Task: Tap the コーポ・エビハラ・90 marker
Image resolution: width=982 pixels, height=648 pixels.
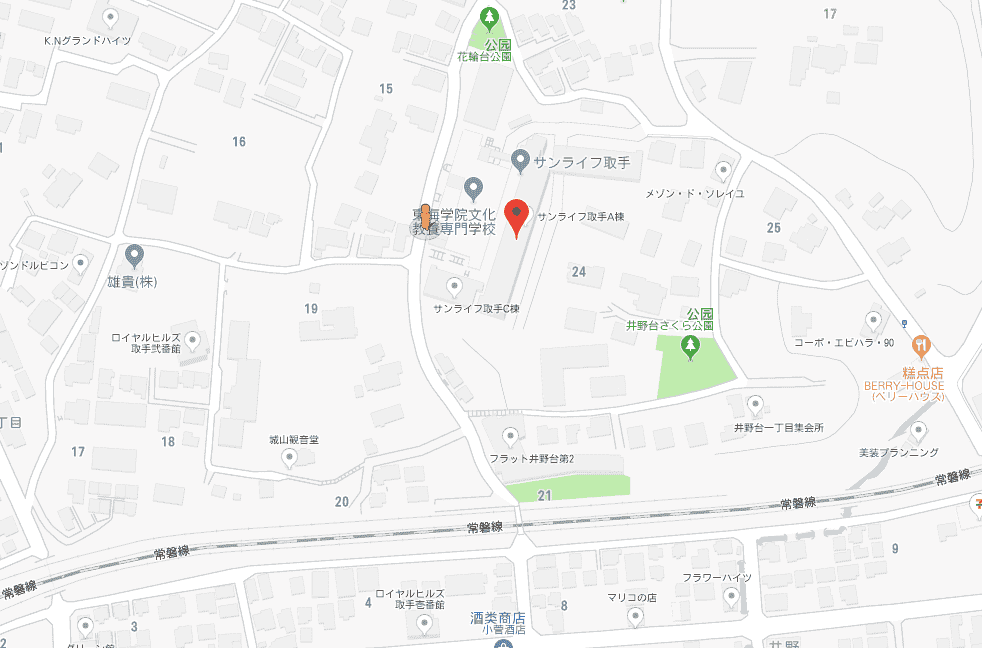Action: click(x=873, y=321)
